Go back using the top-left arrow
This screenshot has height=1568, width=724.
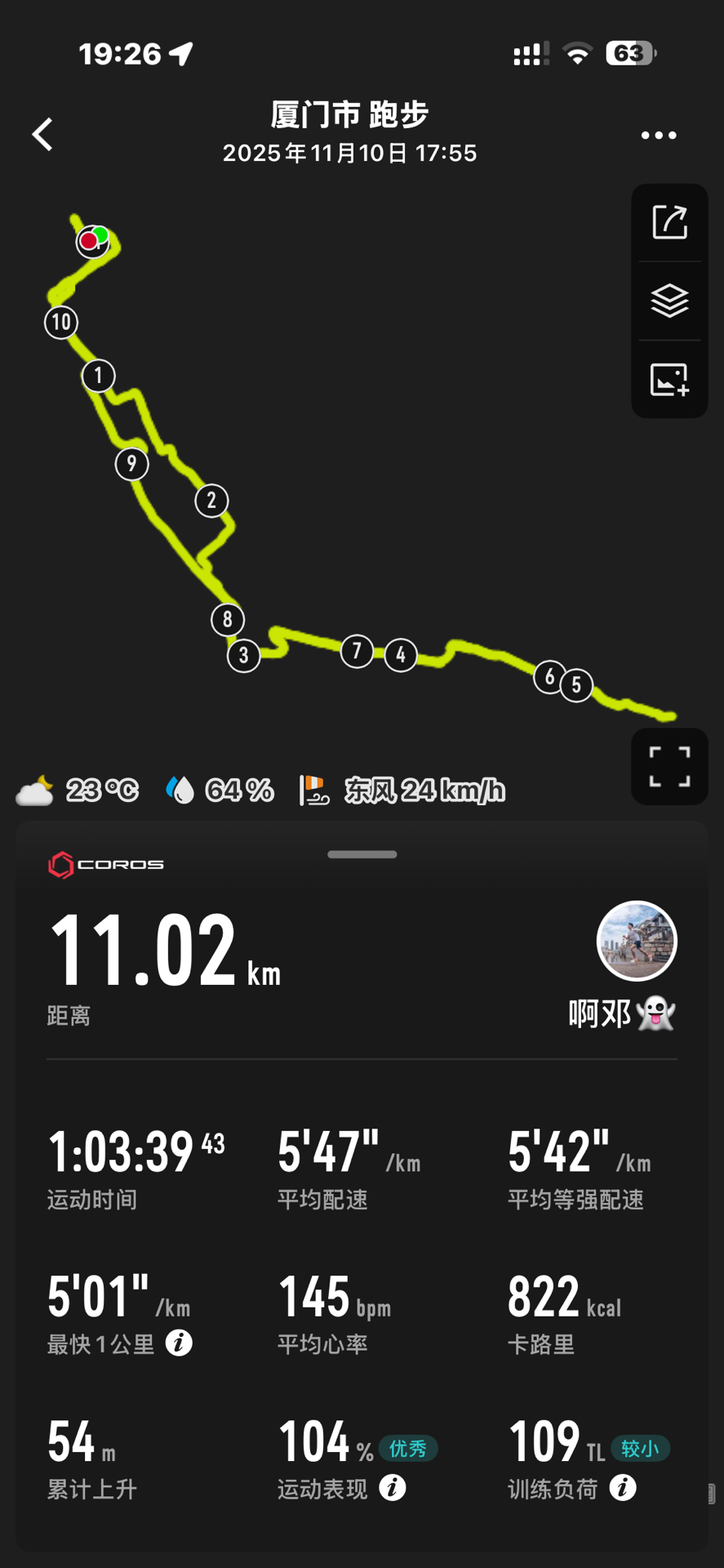pos(42,135)
